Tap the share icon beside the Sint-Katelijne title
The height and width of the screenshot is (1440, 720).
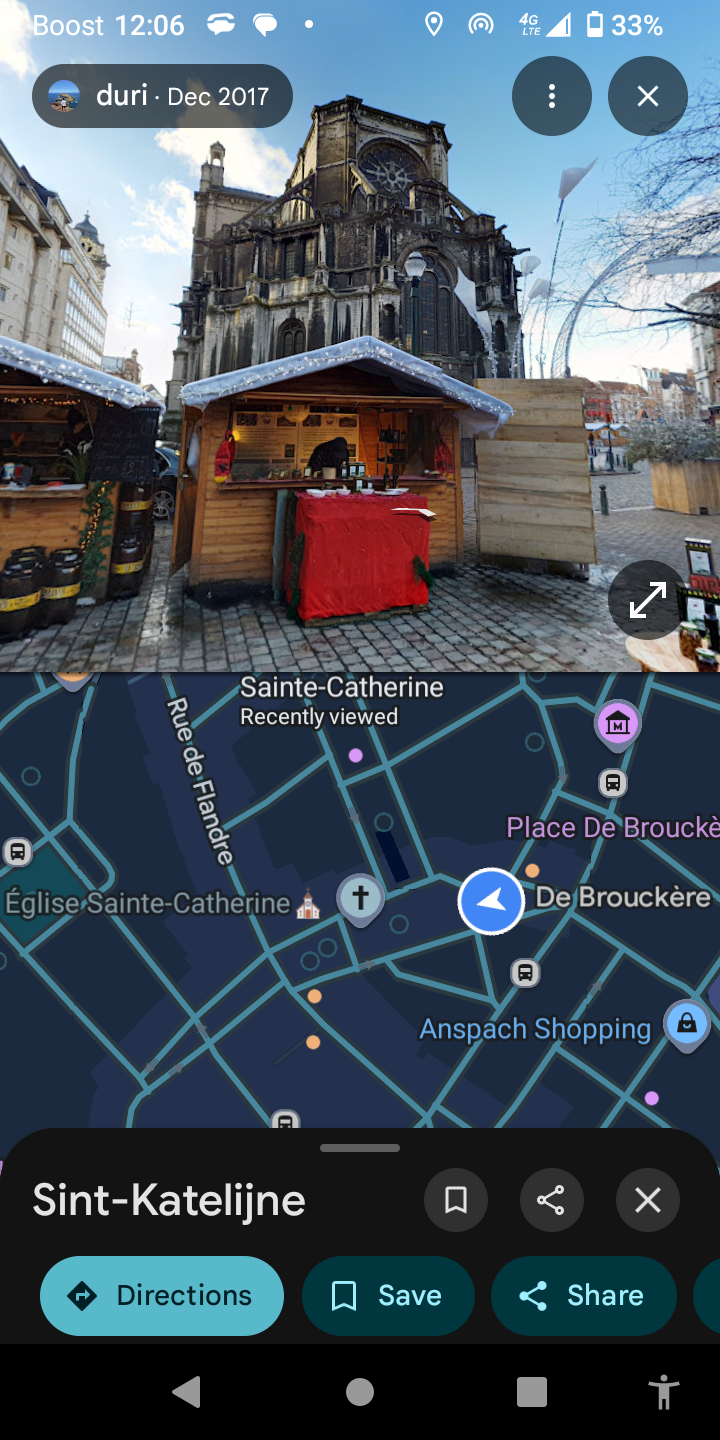click(x=551, y=1200)
